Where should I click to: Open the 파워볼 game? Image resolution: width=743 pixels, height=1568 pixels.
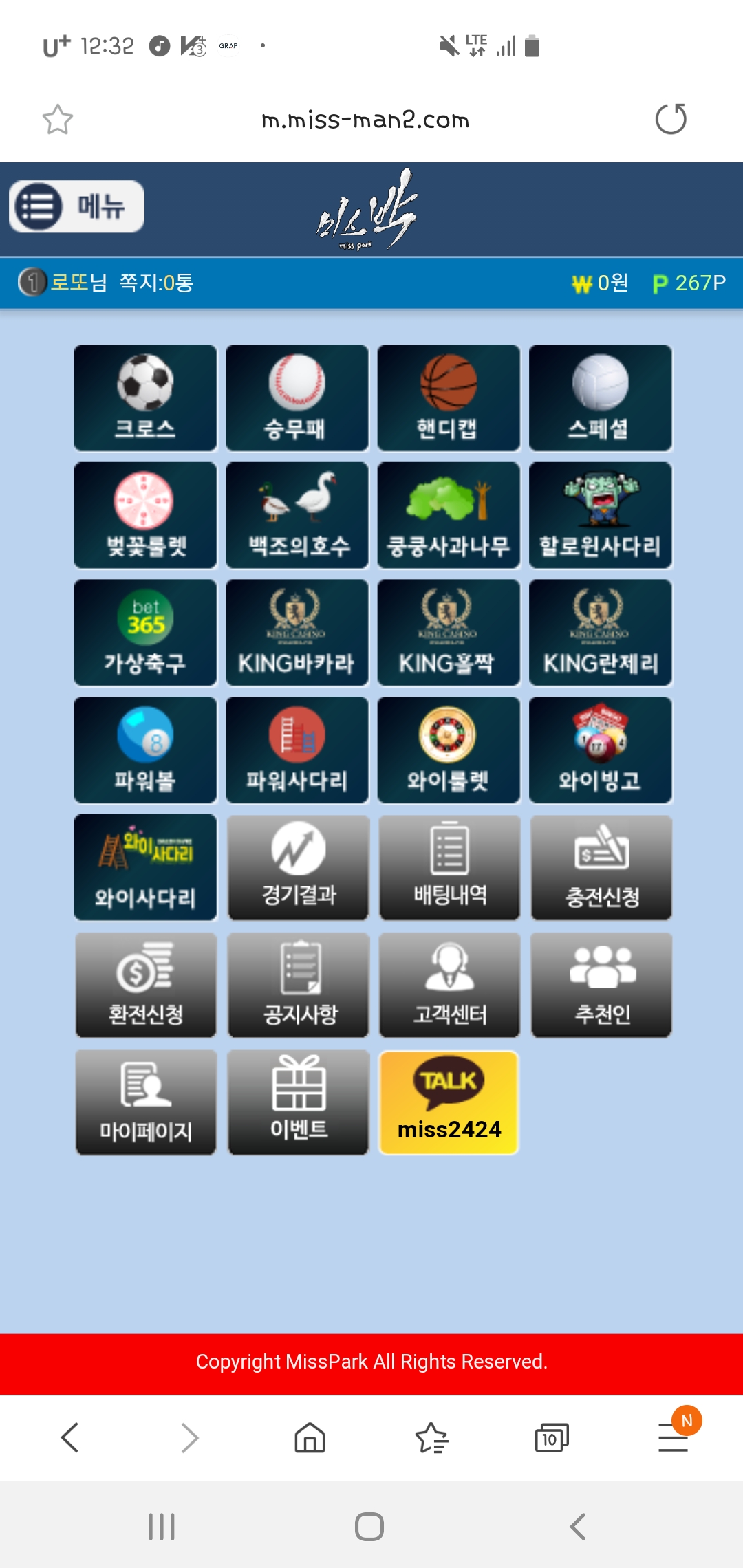(x=145, y=750)
